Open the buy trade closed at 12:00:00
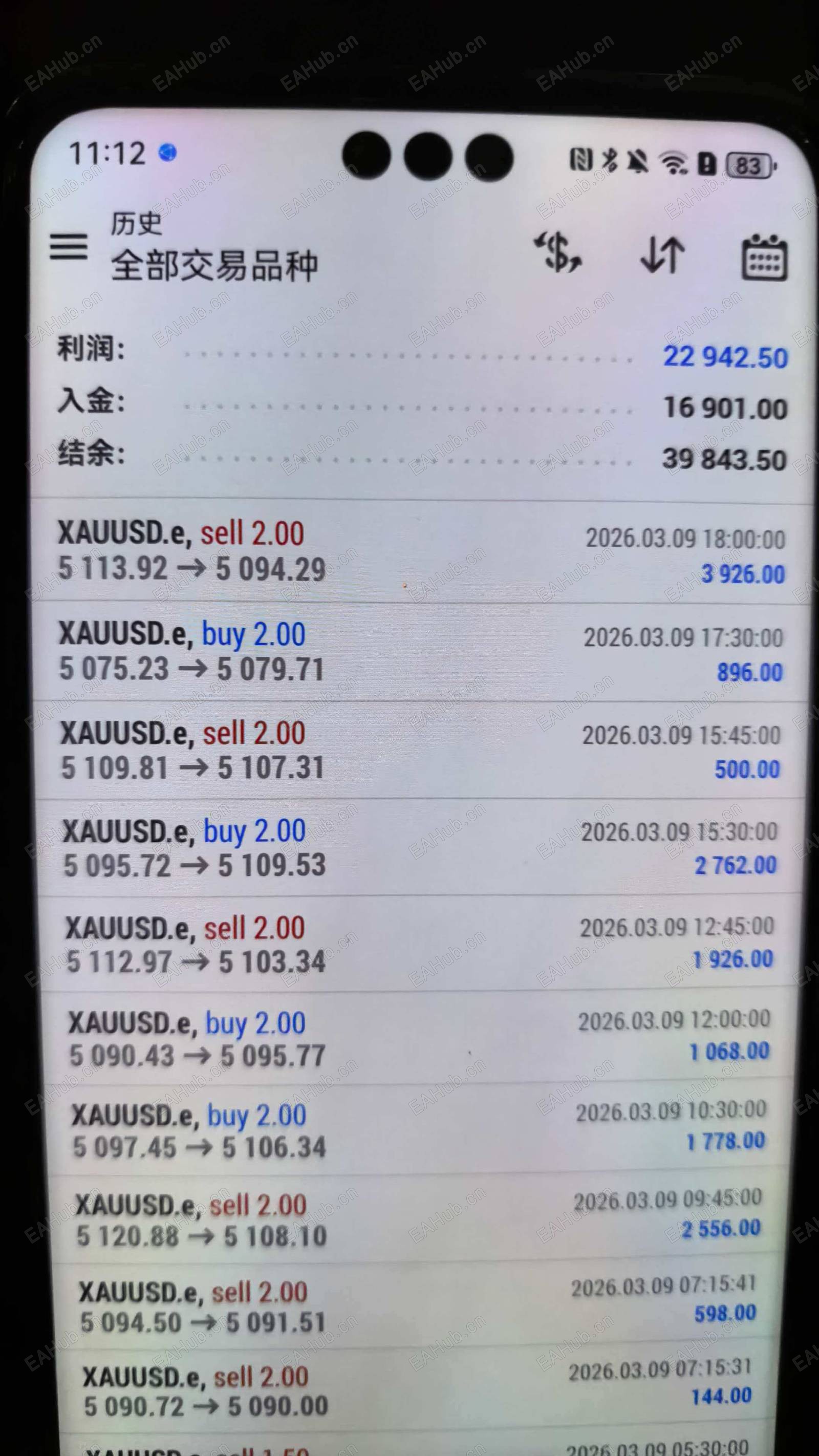The width and height of the screenshot is (819, 1456). [x=418, y=1039]
